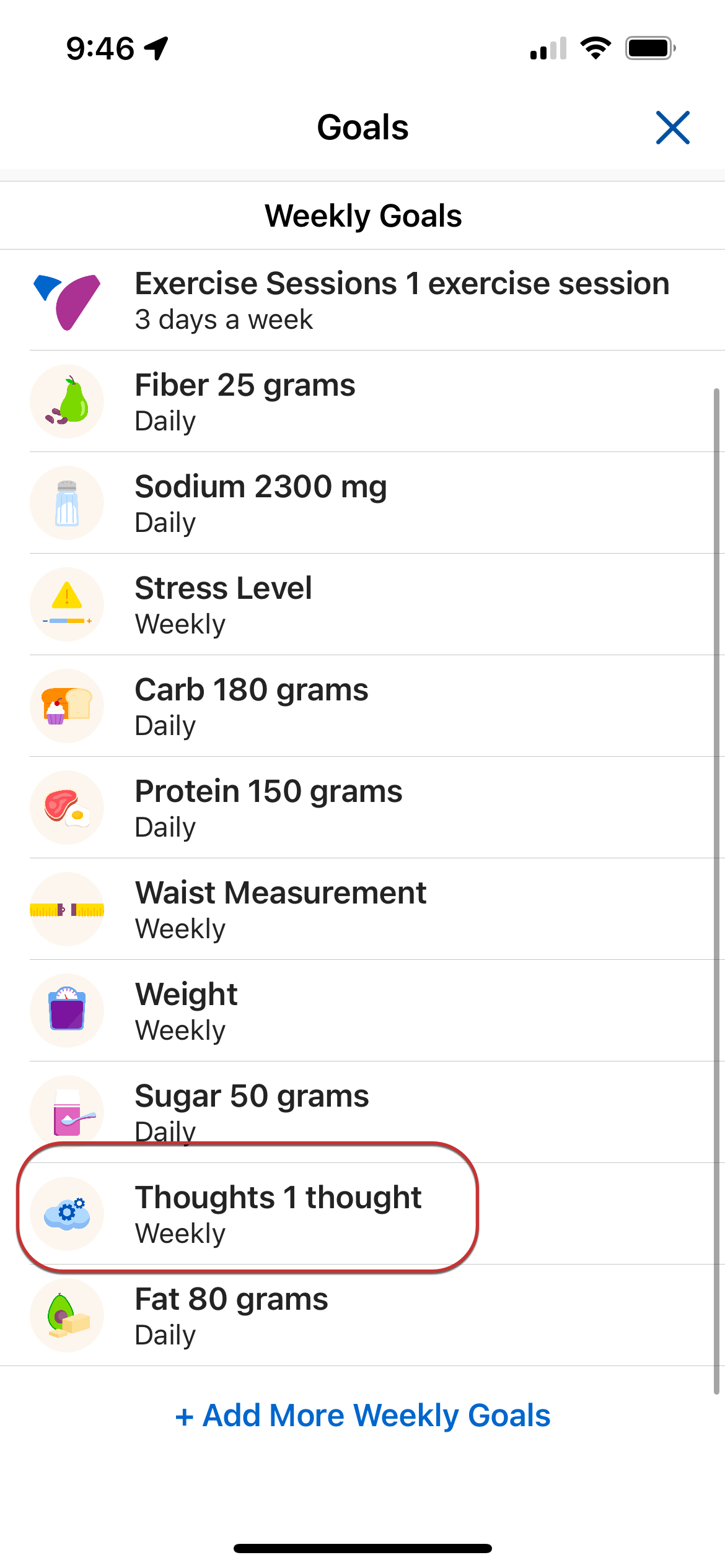725x1568 pixels.
Task: Select the Sodium 2300 mg goal
Action: pos(362,503)
